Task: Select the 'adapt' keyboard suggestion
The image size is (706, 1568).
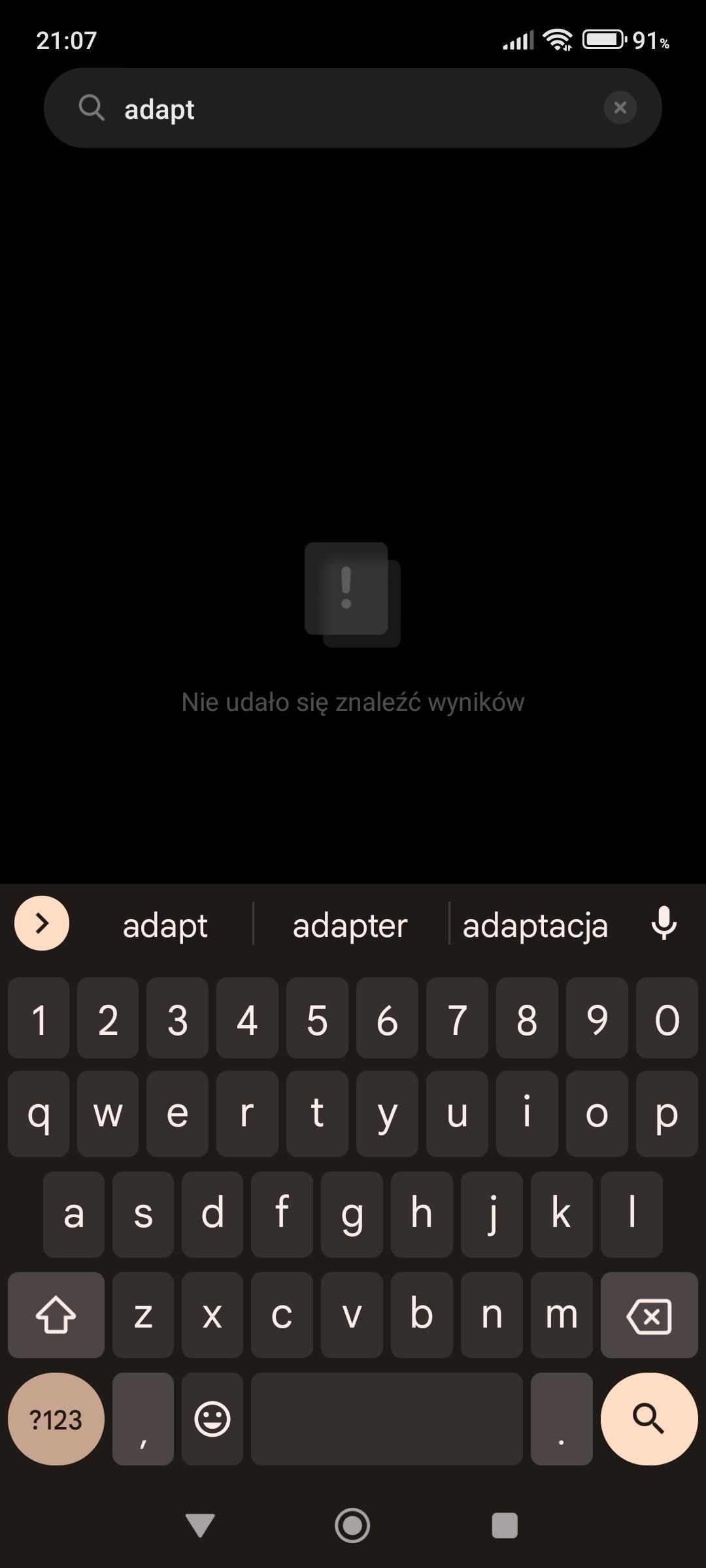Action: point(165,925)
